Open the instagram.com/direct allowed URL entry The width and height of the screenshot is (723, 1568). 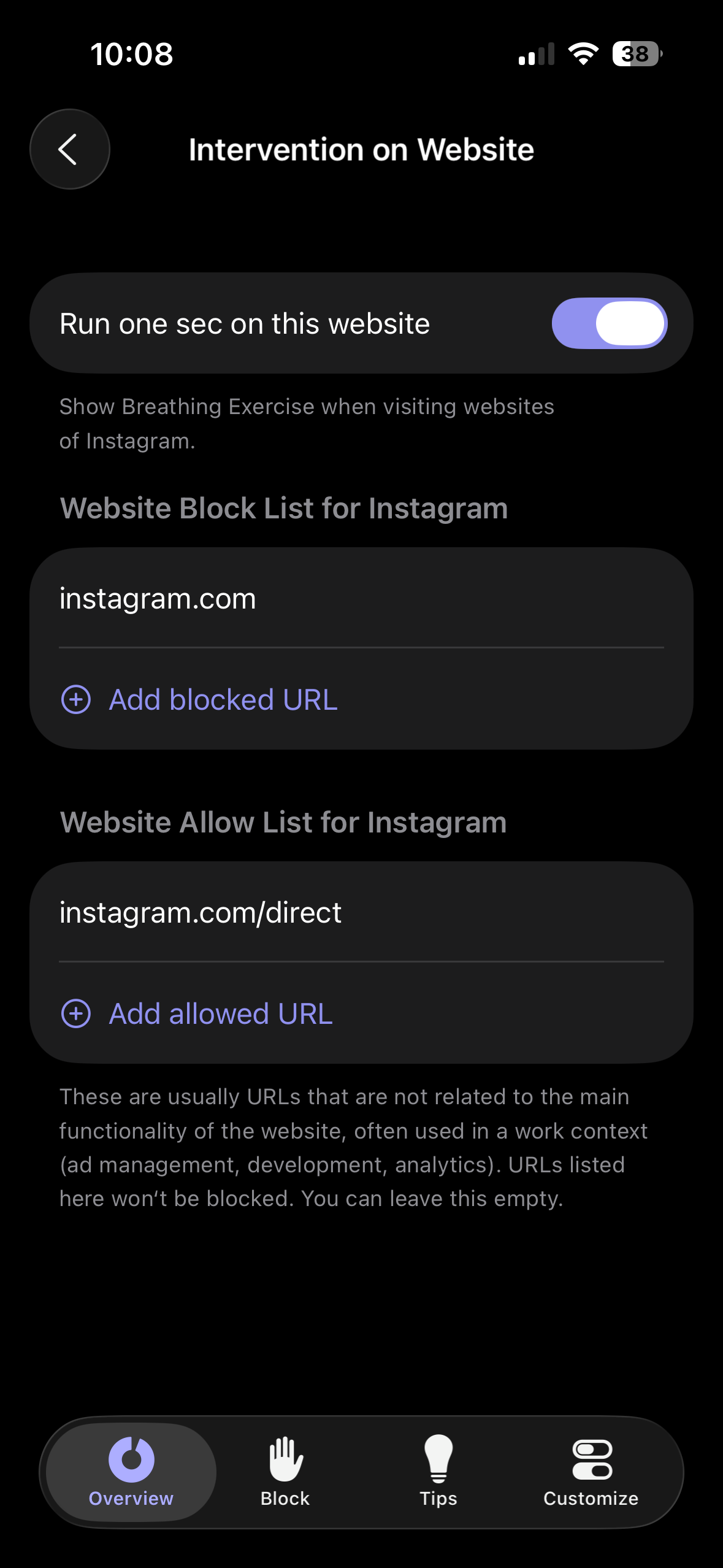tap(361, 912)
